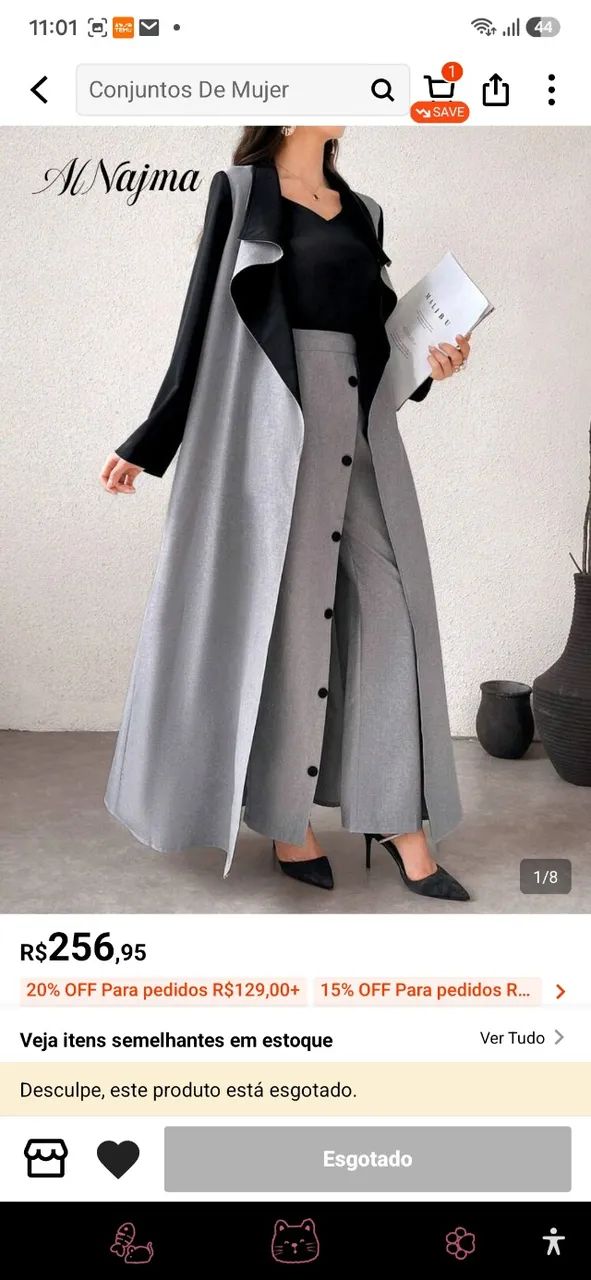Toggle the heart wishlist icon

(x=118, y=1159)
